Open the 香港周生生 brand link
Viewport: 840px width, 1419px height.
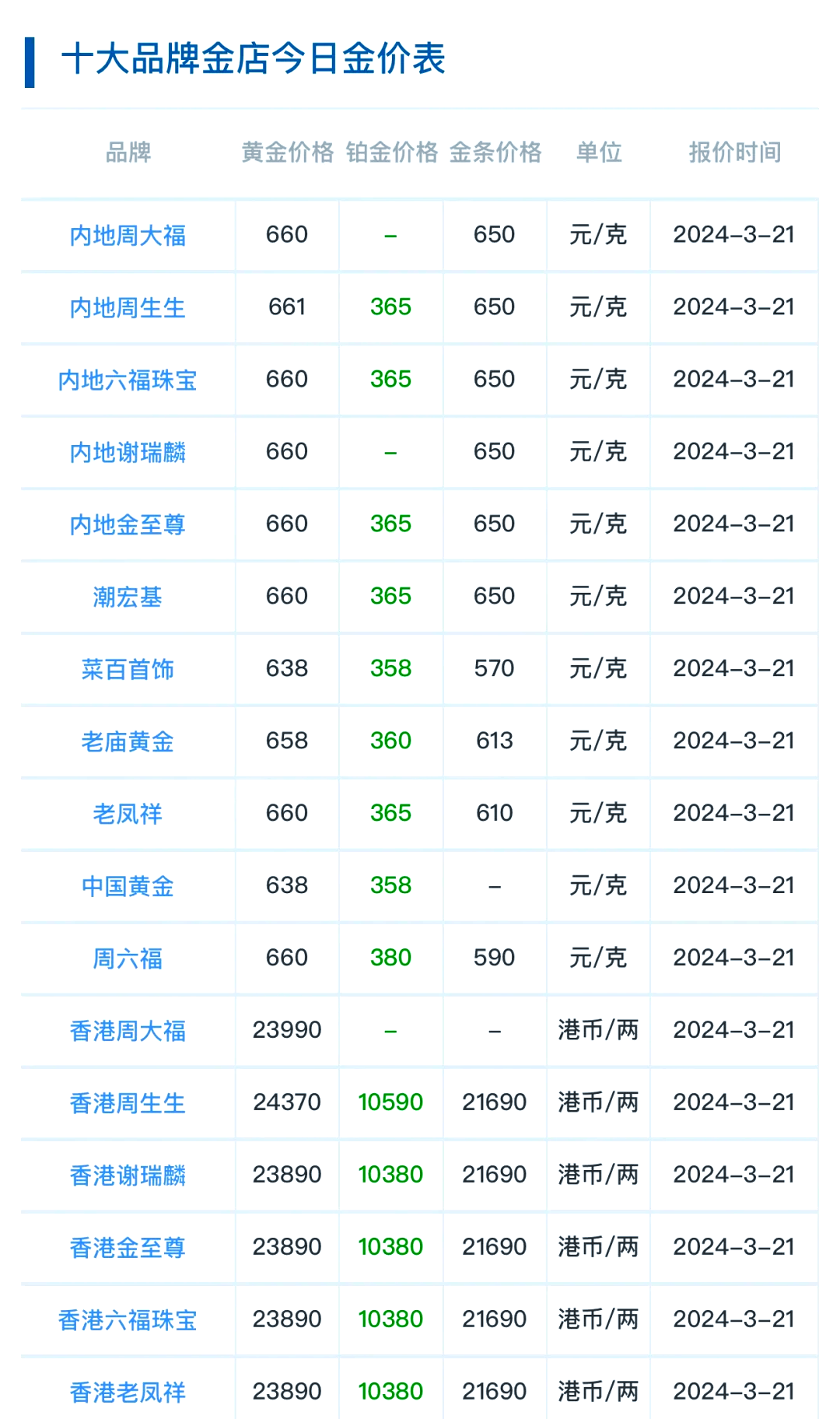128,1104
